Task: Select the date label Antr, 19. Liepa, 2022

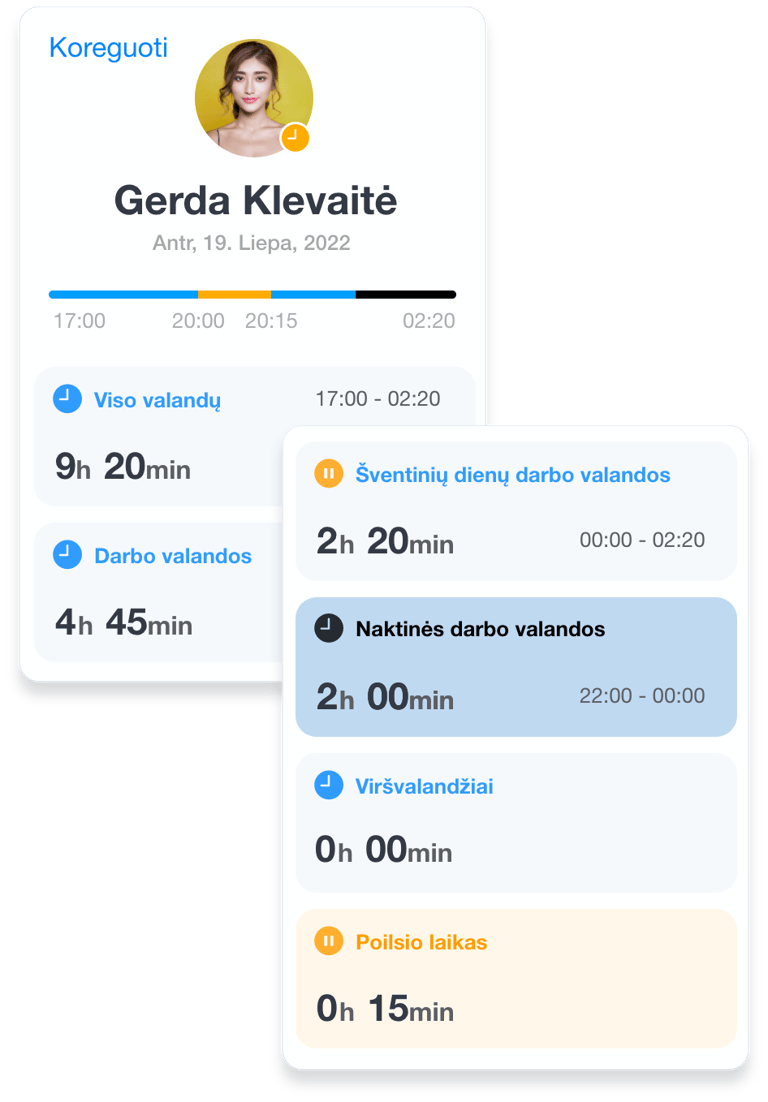Action: pos(255,242)
